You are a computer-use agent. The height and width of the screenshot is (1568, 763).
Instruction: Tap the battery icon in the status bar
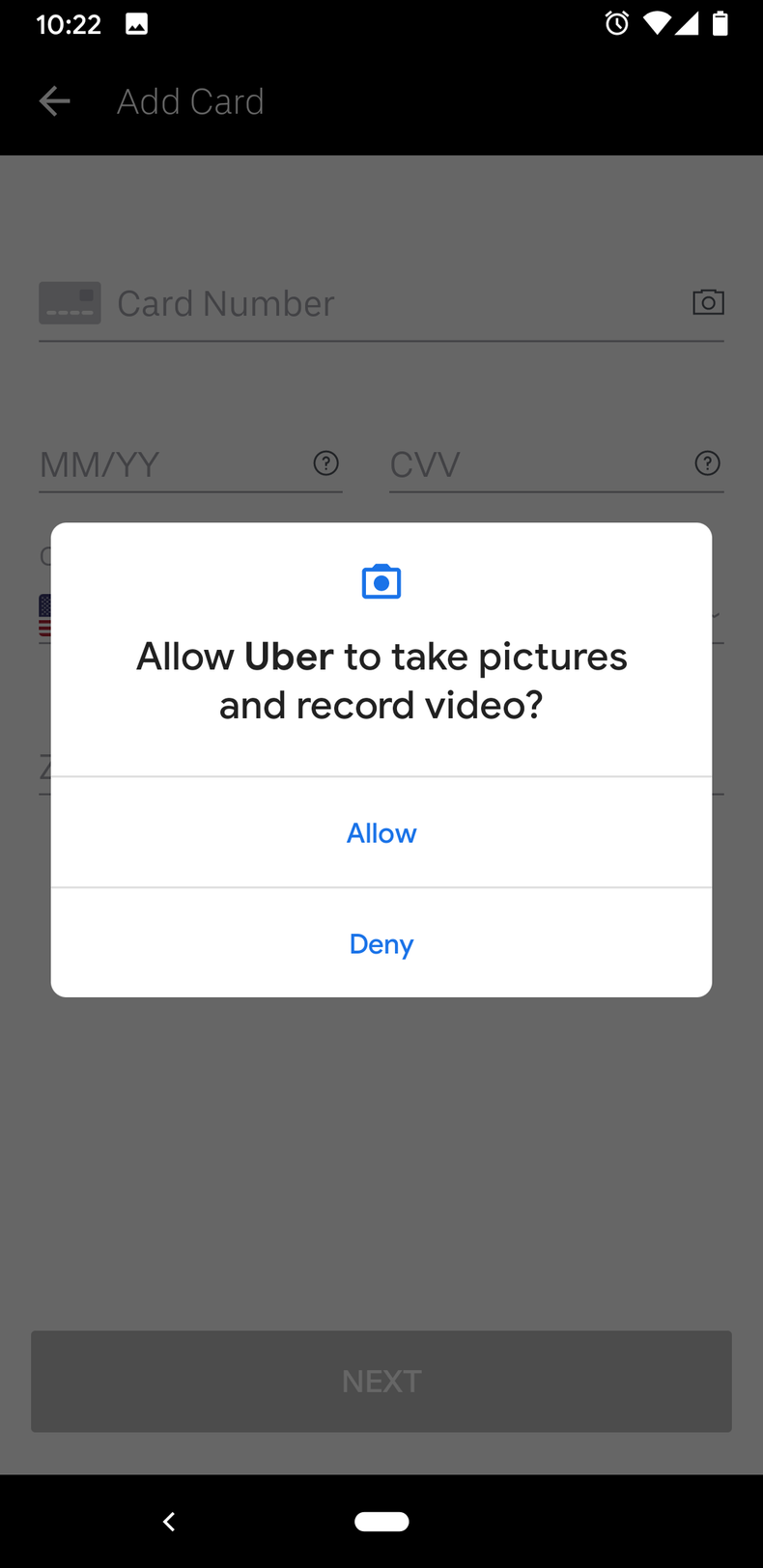(x=719, y=23)
